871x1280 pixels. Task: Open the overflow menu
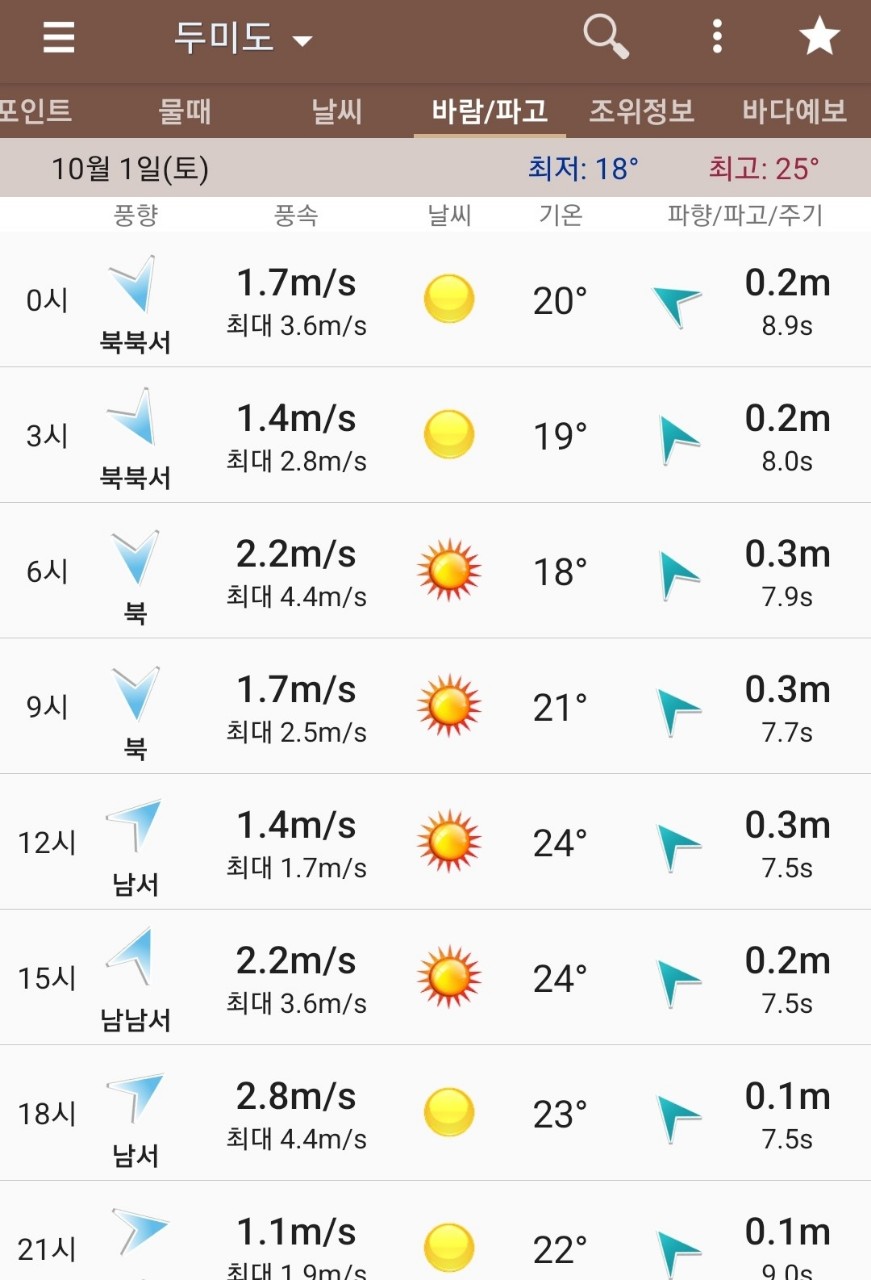point(717,38)
